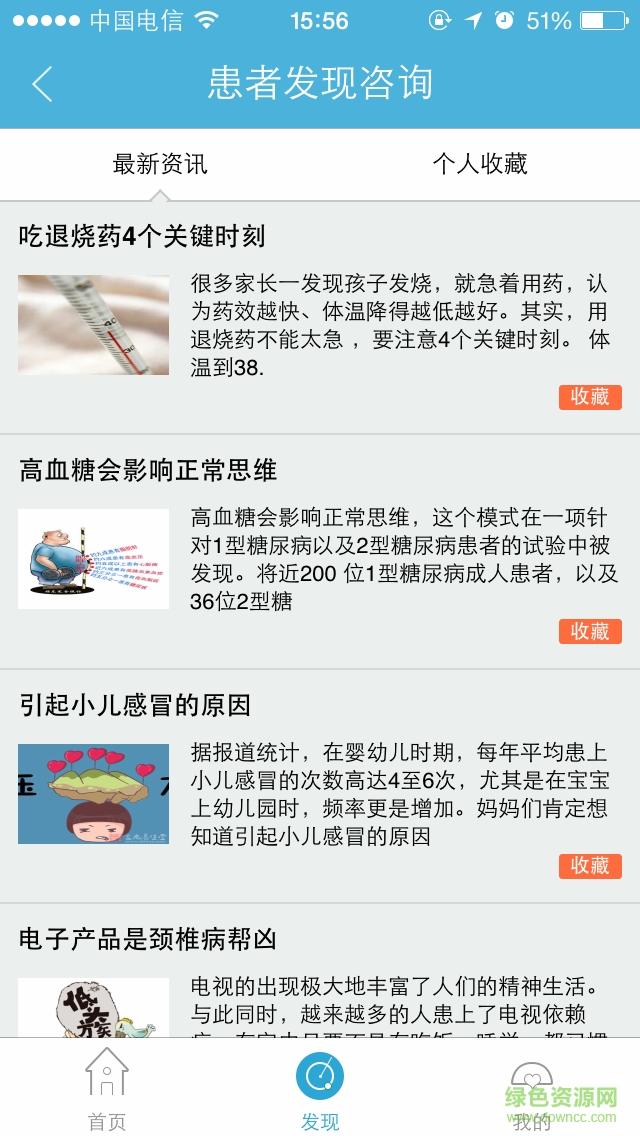Go to the 首页 home tab
Screen dimensions: 640x1136
(107, 1088)
